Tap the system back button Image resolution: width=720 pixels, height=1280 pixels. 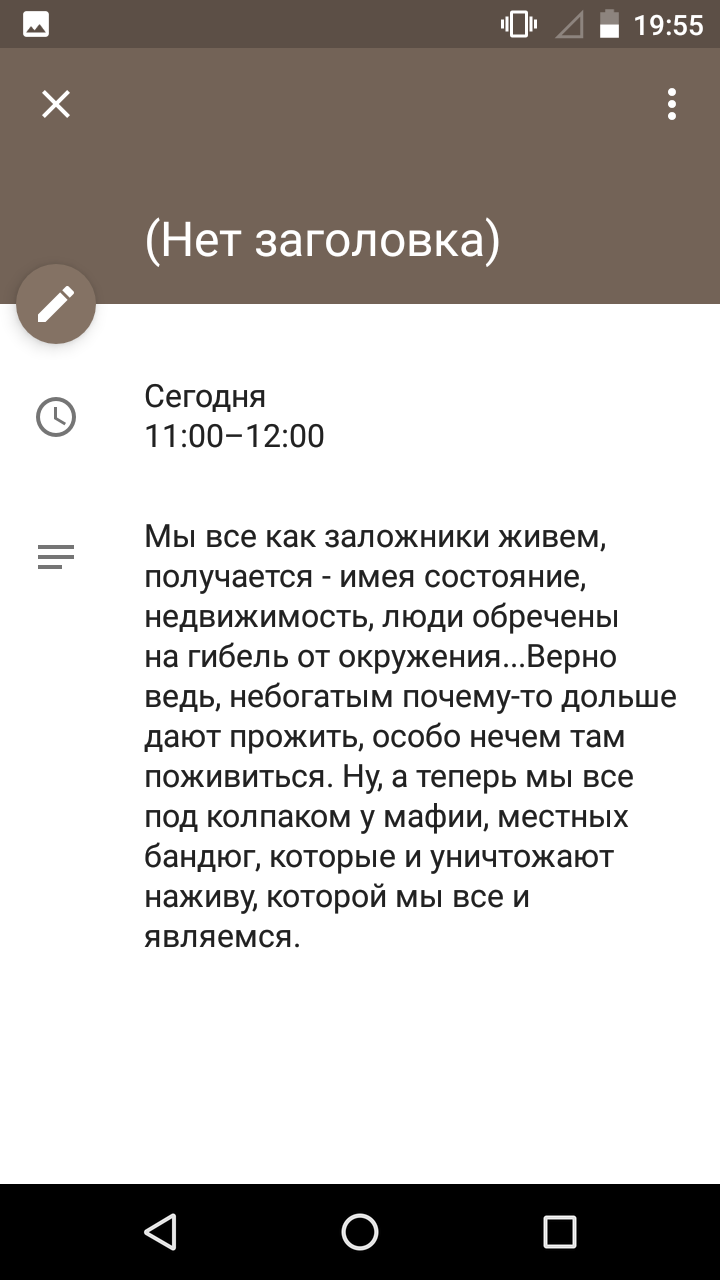click(x=160, y=1232)
